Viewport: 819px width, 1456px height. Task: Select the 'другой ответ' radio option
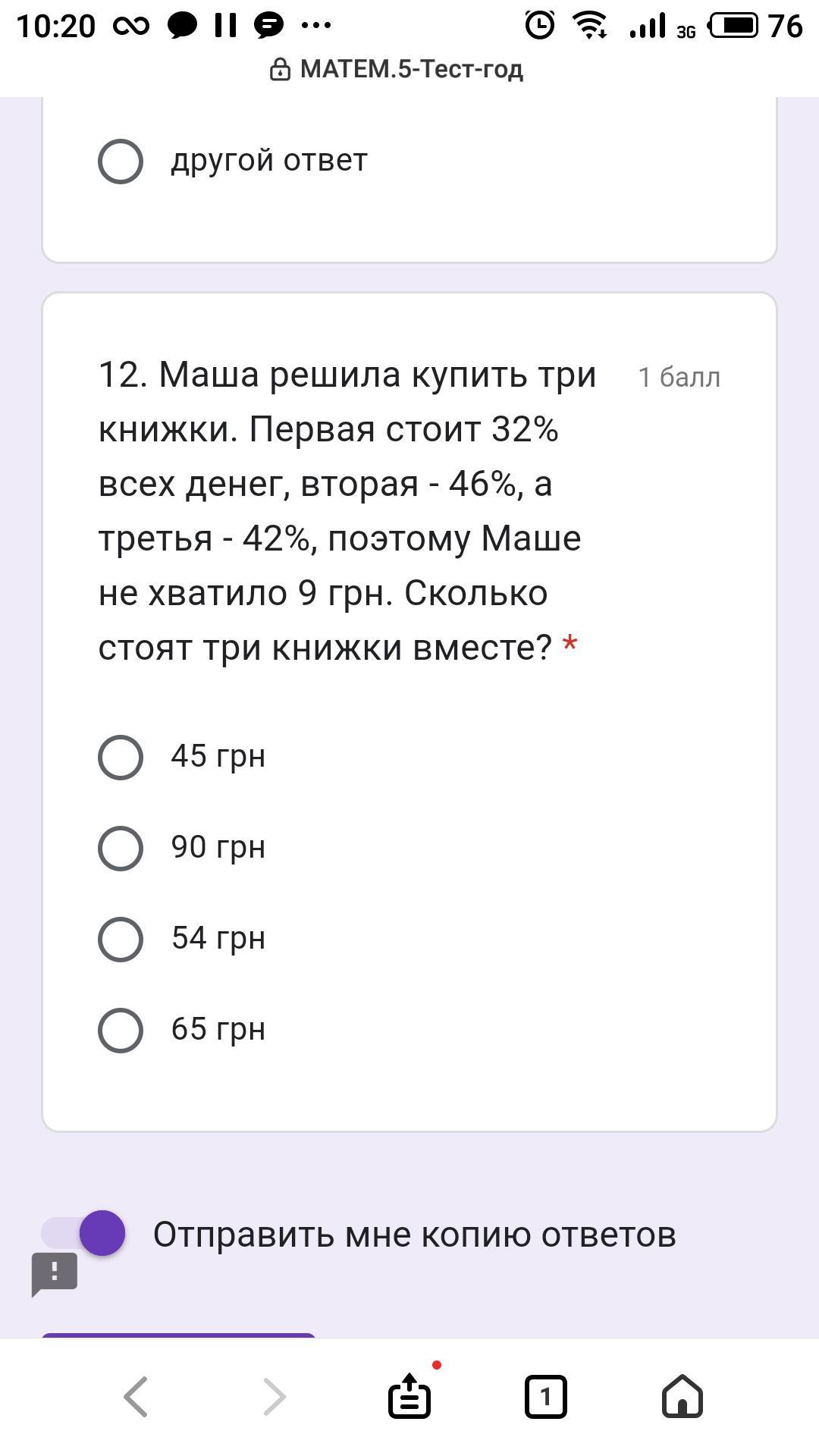coord(121,161)
